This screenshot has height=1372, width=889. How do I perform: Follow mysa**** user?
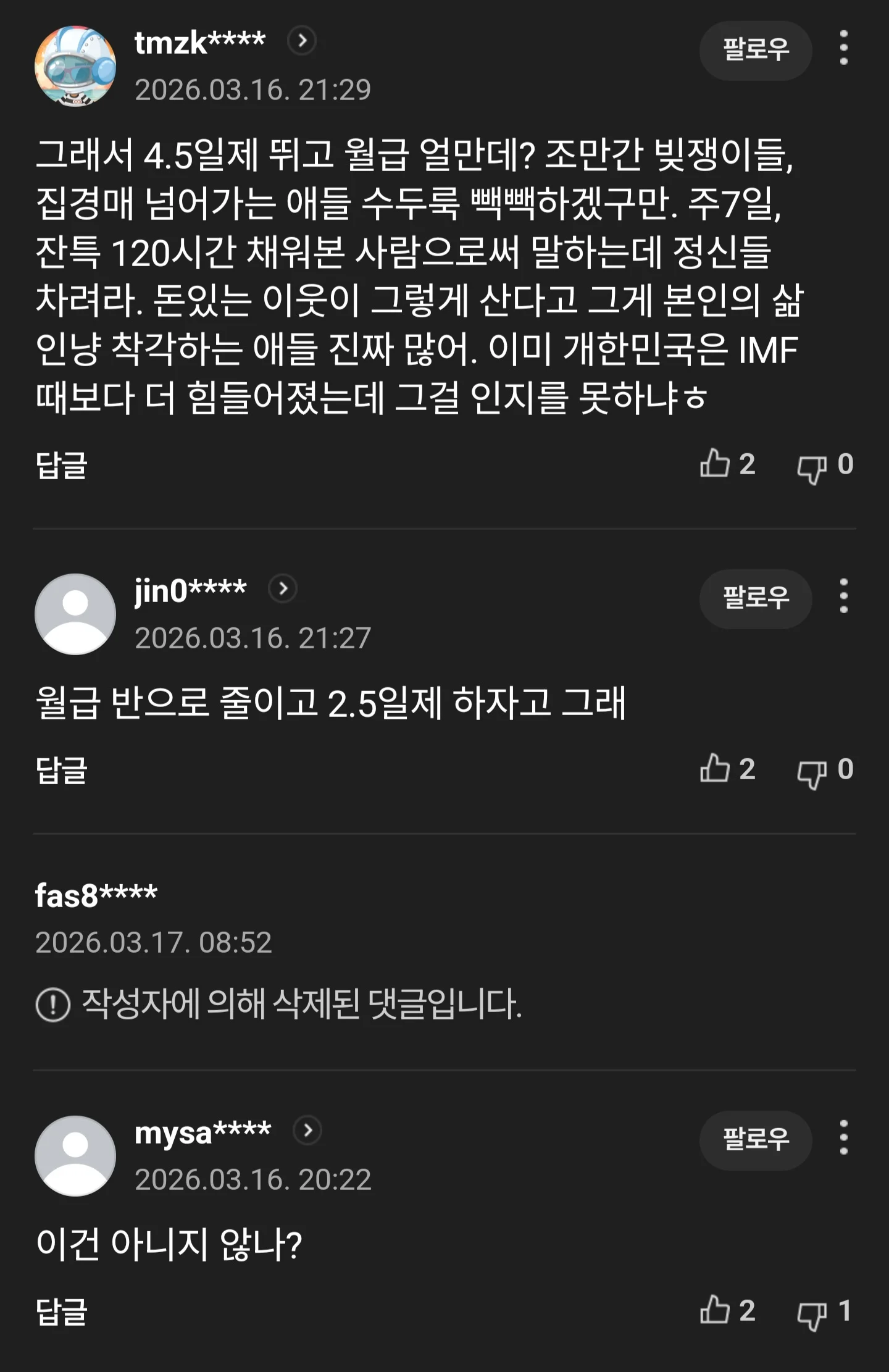[x=755, y=1140]
